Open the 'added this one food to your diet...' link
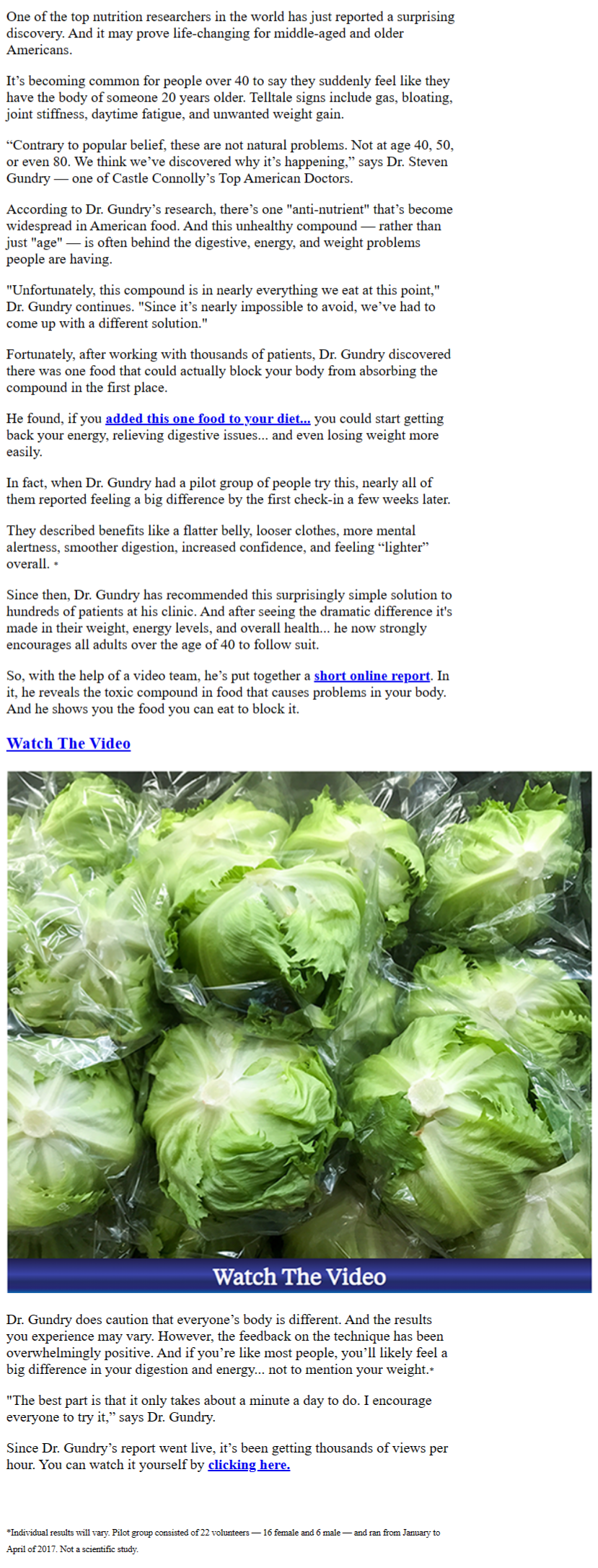The width and height of the screenshot is (598, 1568). coord(208,419)
